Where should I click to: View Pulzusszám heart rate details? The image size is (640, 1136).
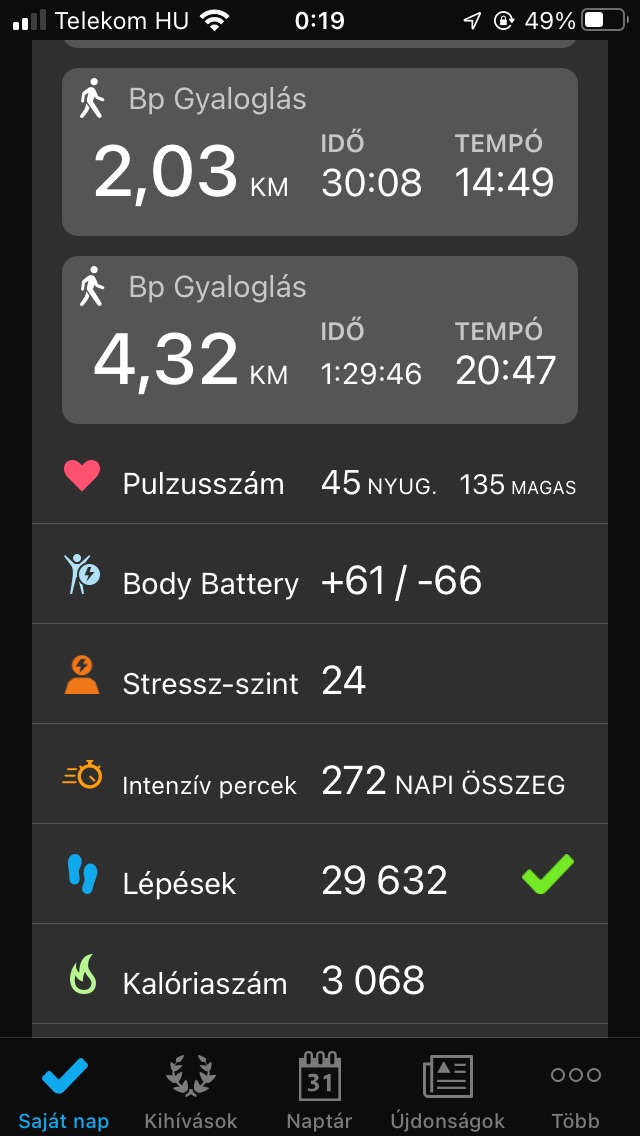click(319, 484)
